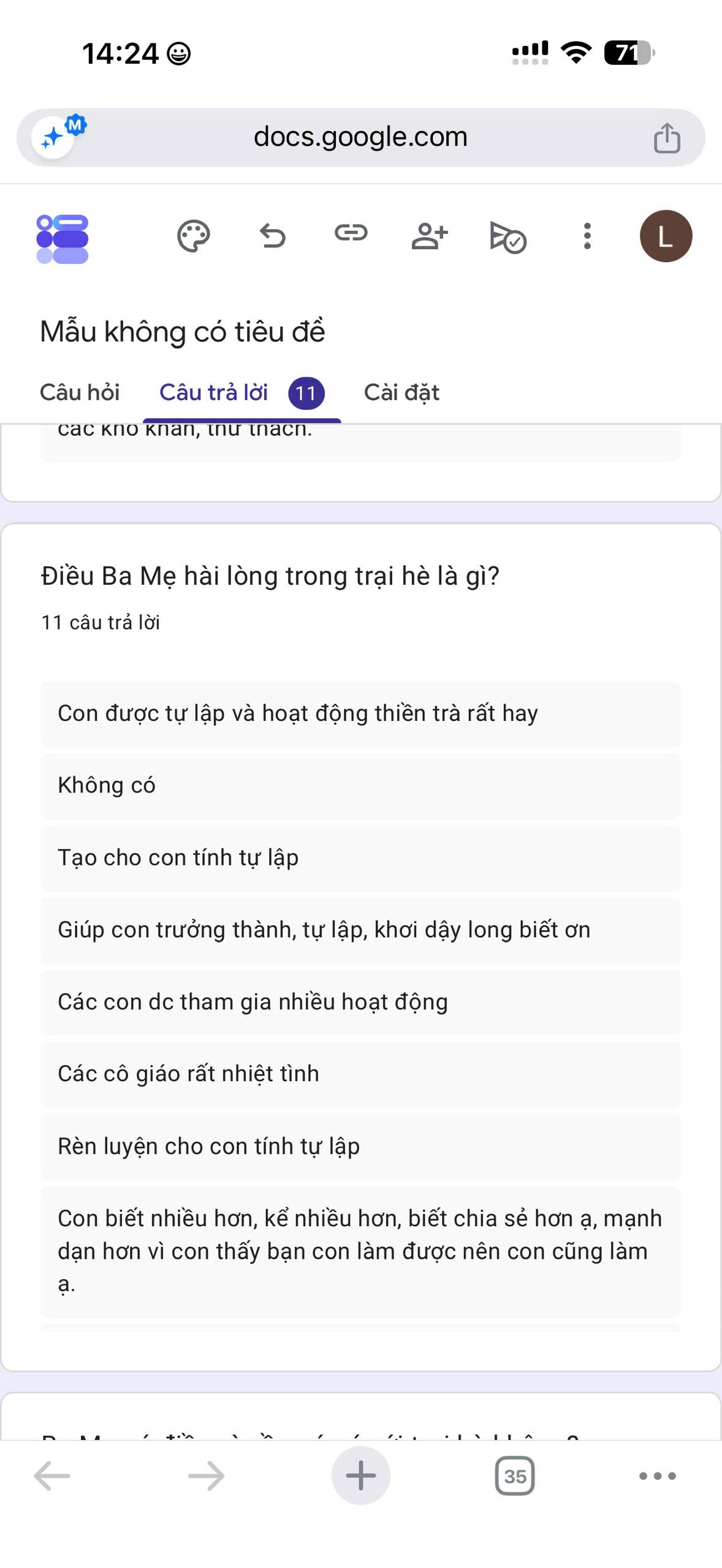
Task: Switch to the Cài đặt tab
Action: (x=401, y=393)
